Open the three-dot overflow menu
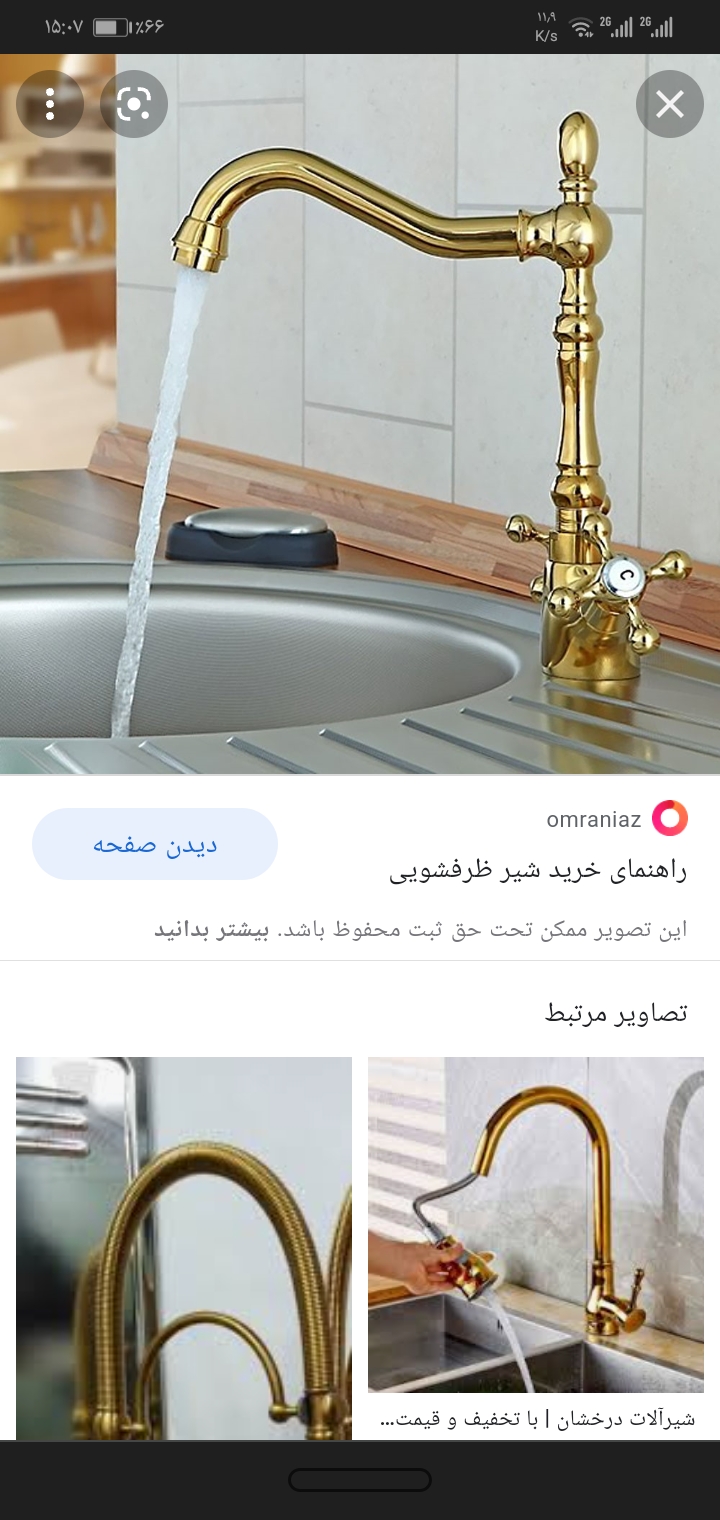720x1520 pixels. pos(50,104)
